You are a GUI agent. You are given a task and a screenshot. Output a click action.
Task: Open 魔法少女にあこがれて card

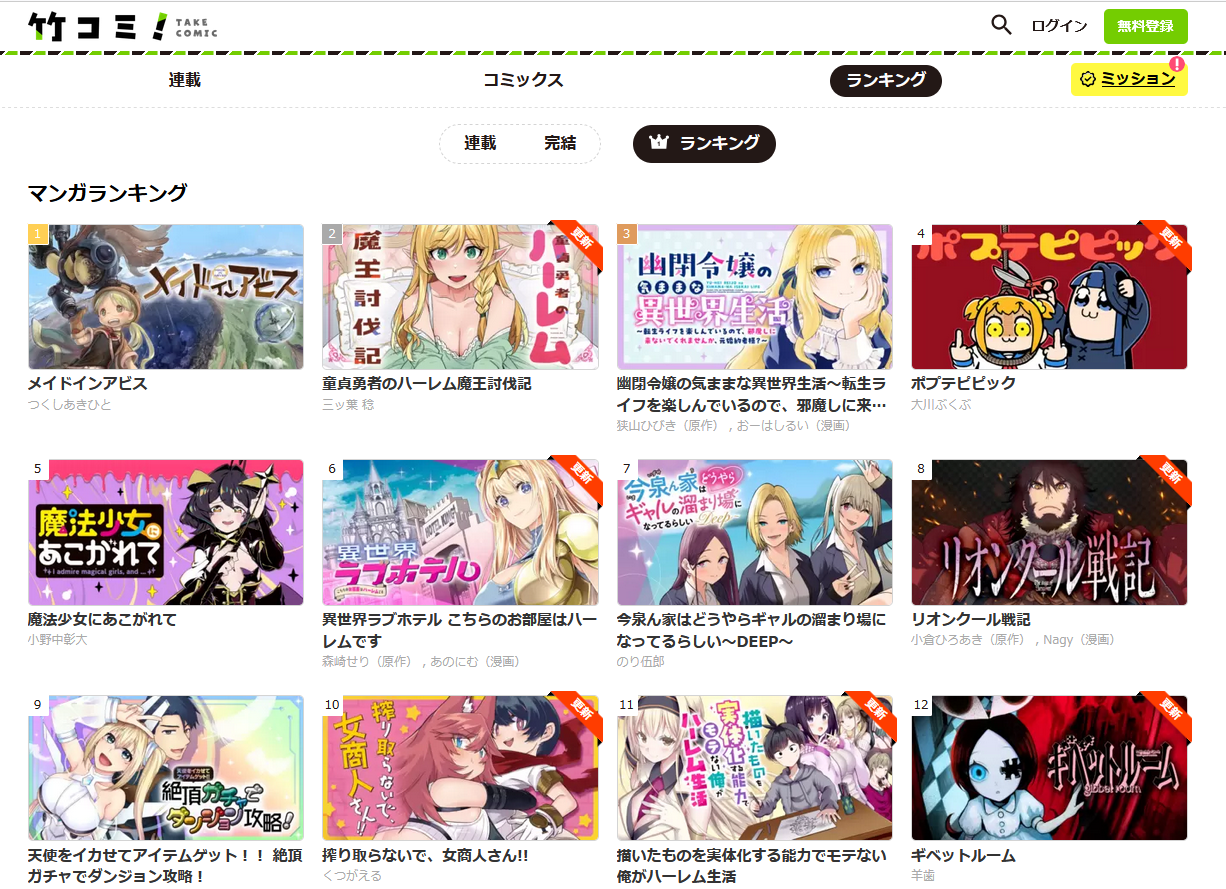point(166,532)
